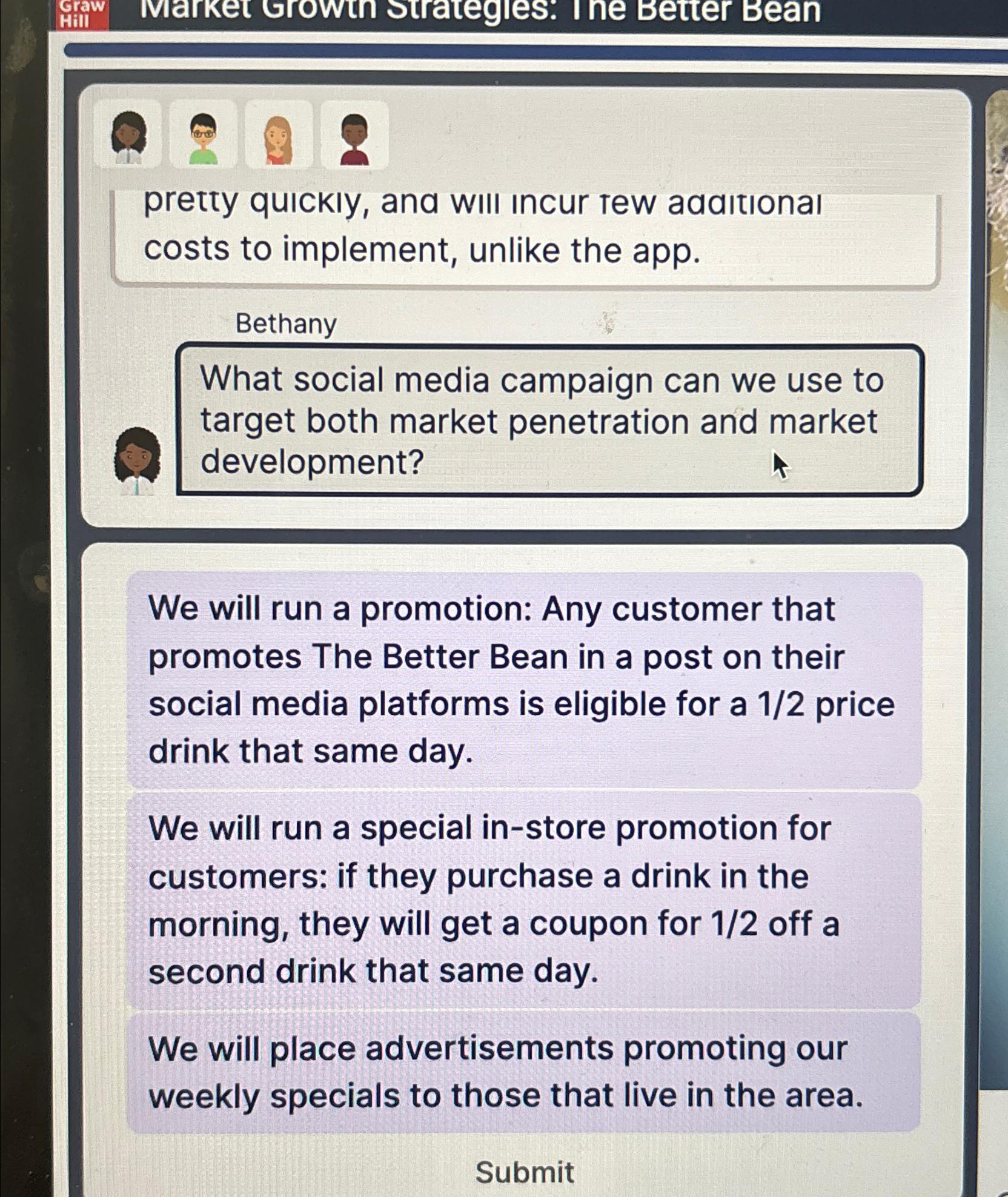Submit the selected answer
Viewport: 1008px width, 1197px height.
coord(525,1172)
